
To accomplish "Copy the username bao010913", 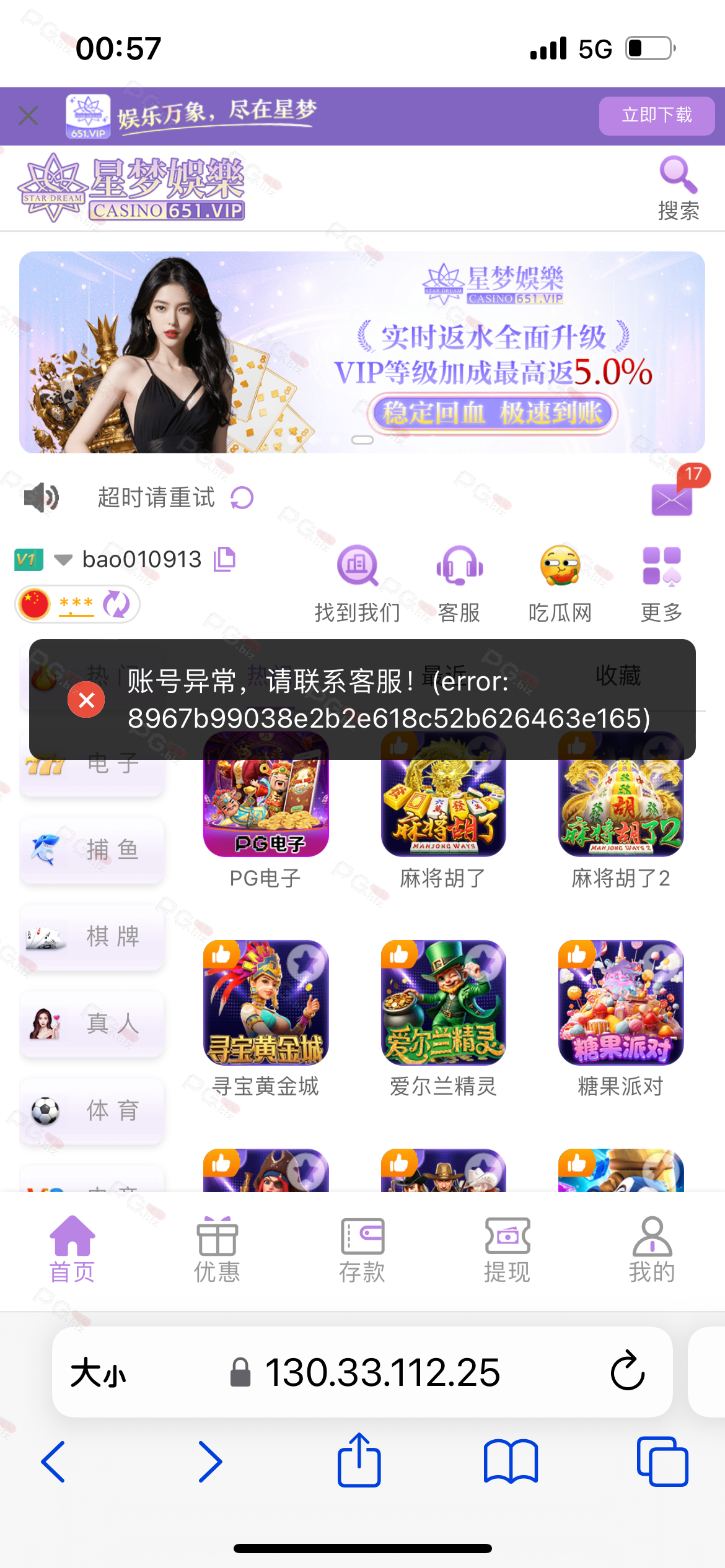I will point(224,559).
